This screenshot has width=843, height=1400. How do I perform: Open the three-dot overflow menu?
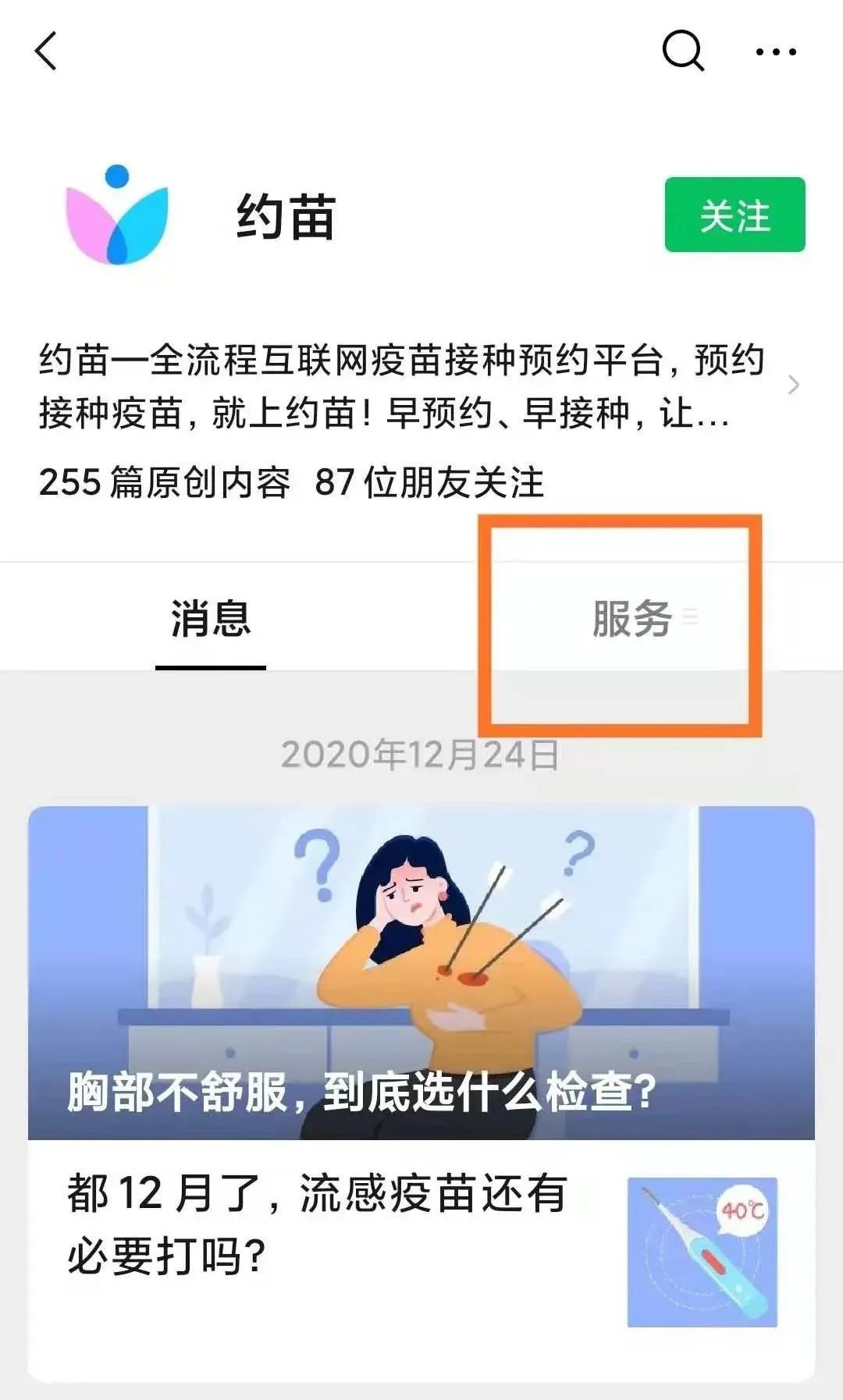pyautogui.click(x=776, y=52)
